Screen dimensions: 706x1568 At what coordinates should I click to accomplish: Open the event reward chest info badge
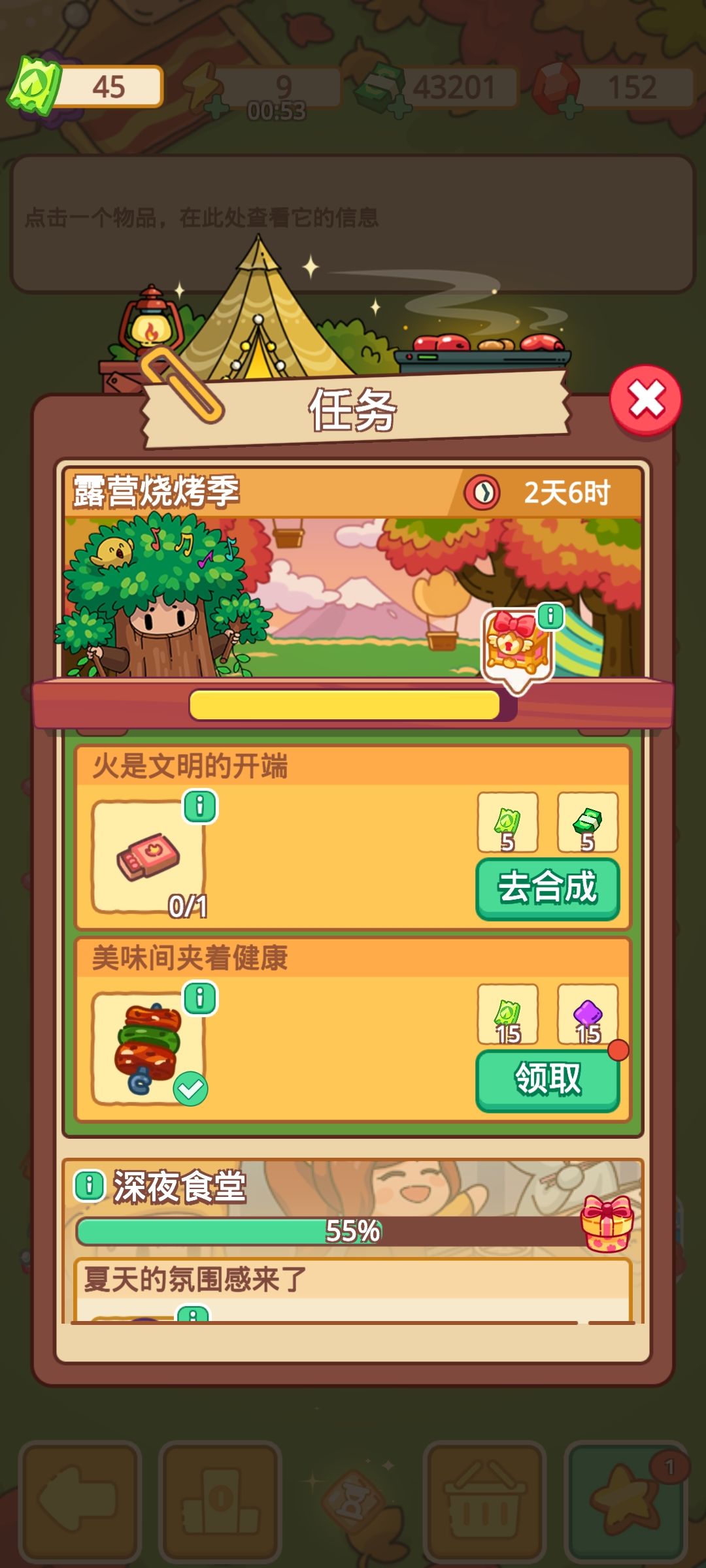click(550, 616)
